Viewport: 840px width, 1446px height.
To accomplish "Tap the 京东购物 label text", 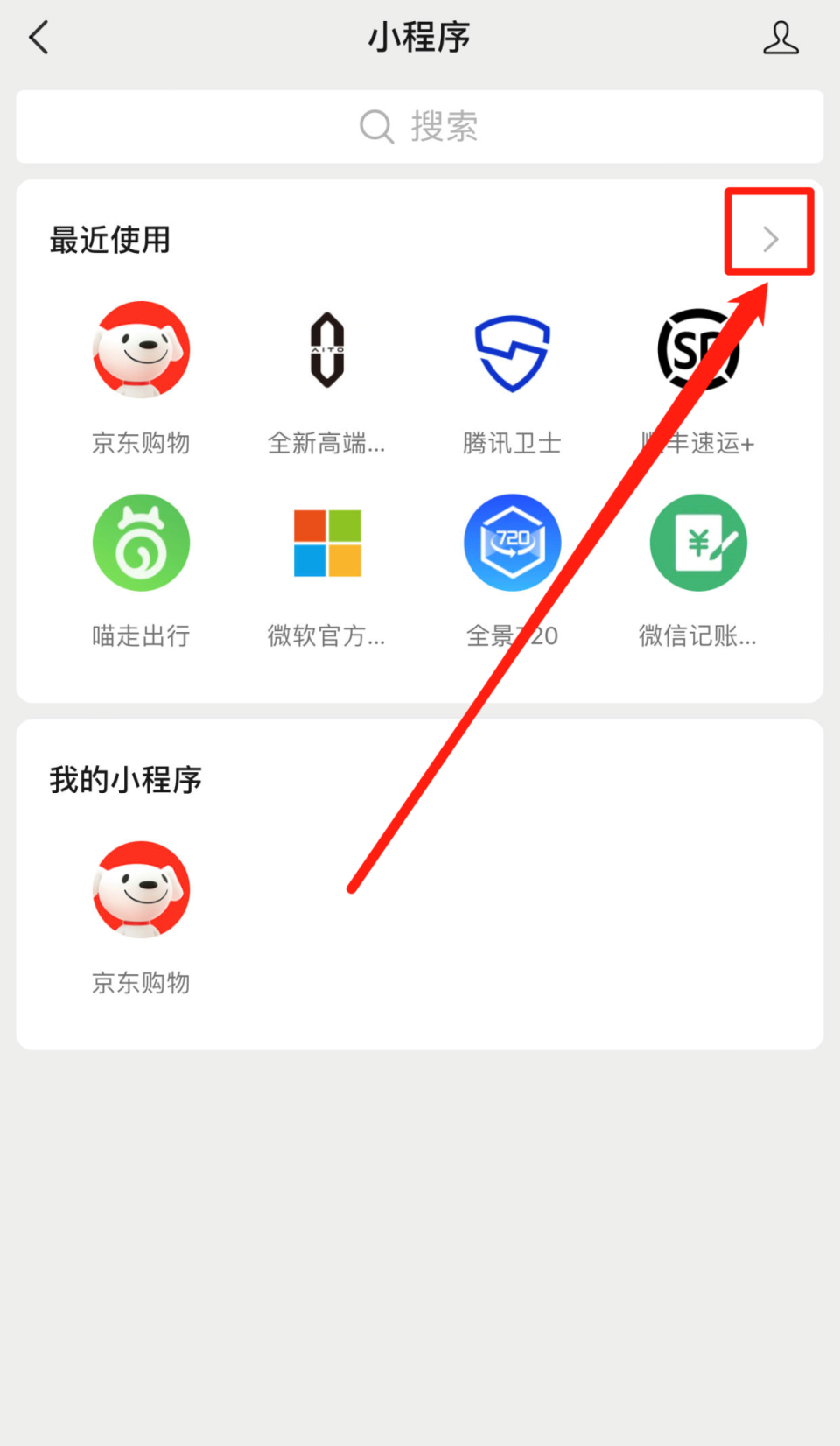I will 141,443.
